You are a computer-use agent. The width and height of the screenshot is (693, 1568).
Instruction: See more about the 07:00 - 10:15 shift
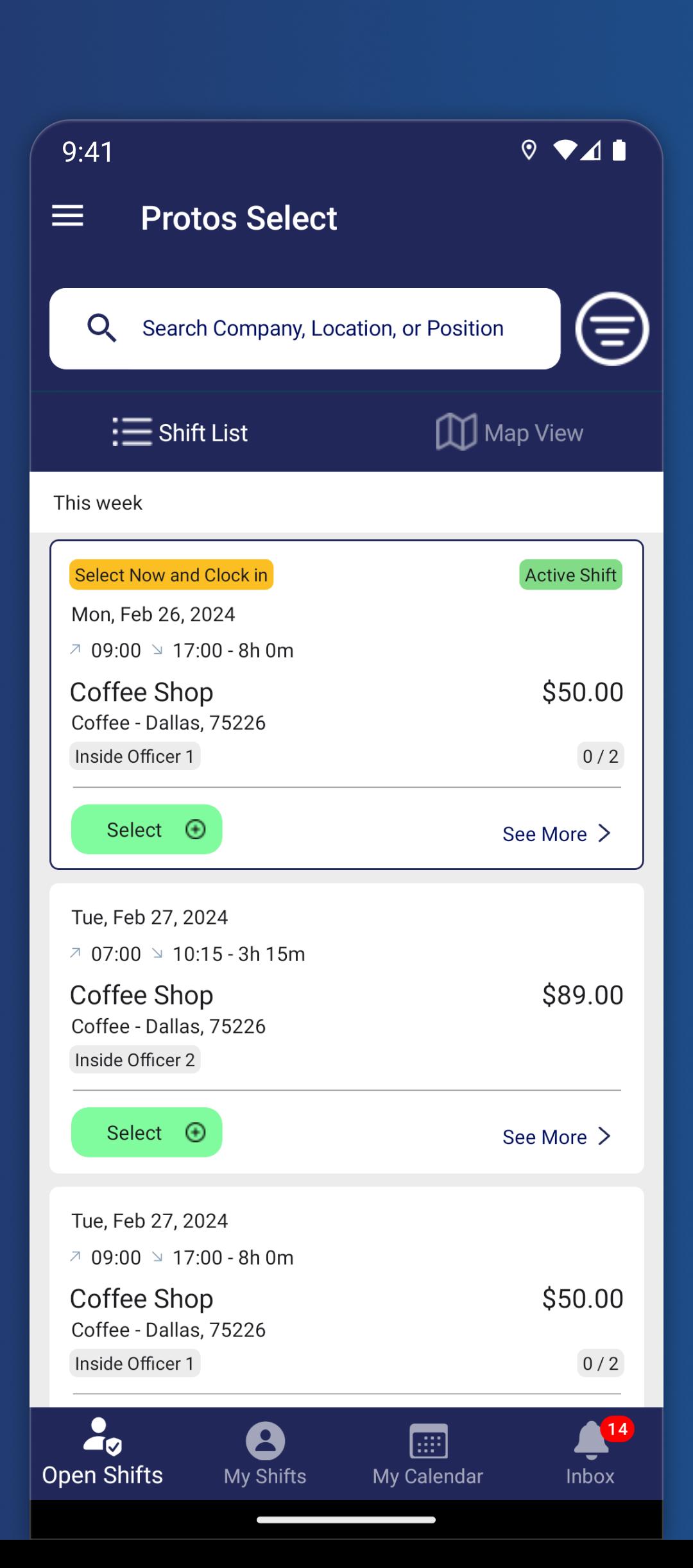coord(556,1137)
